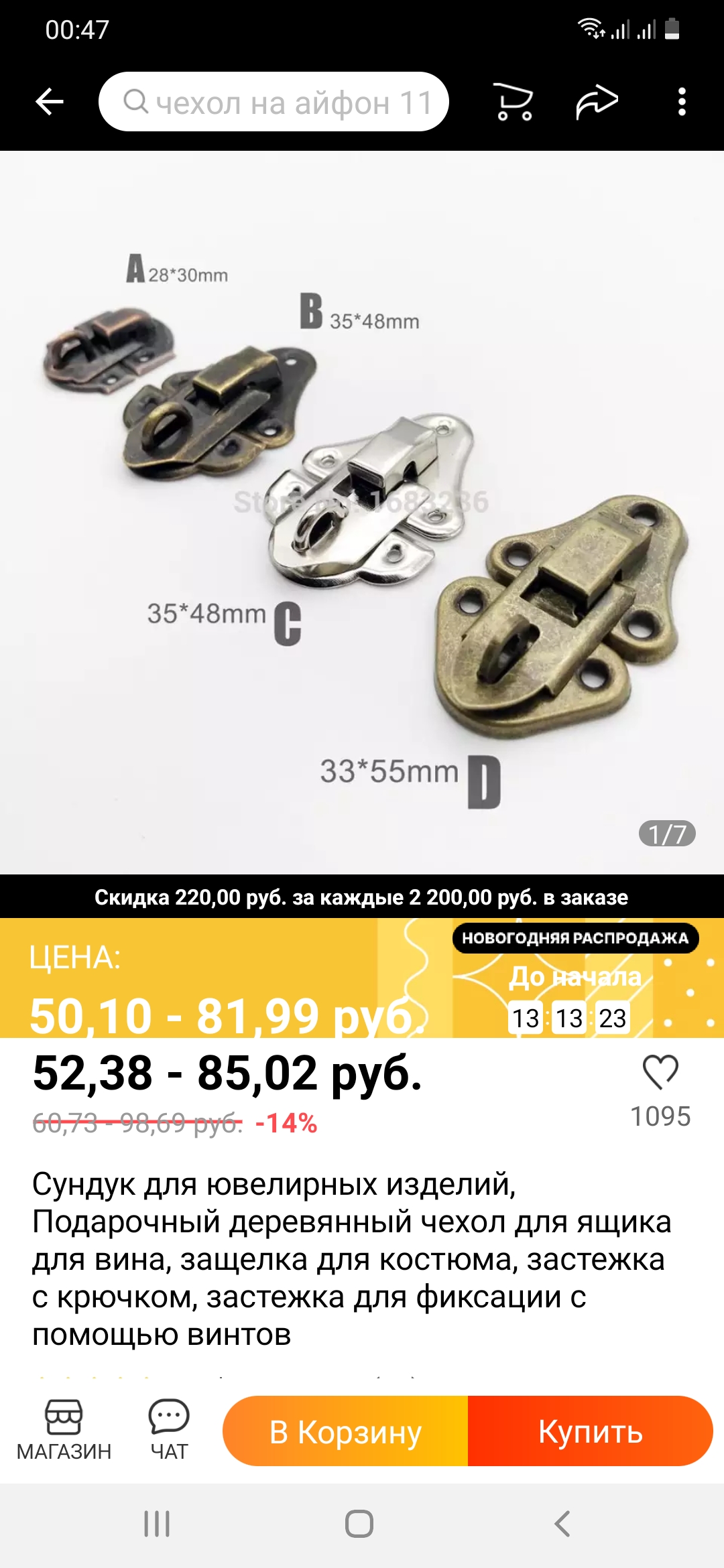The width and height of the screenshot is (724, 1568).
Task: Open the shopping cart icon
Action: click(x=514, y=102)
